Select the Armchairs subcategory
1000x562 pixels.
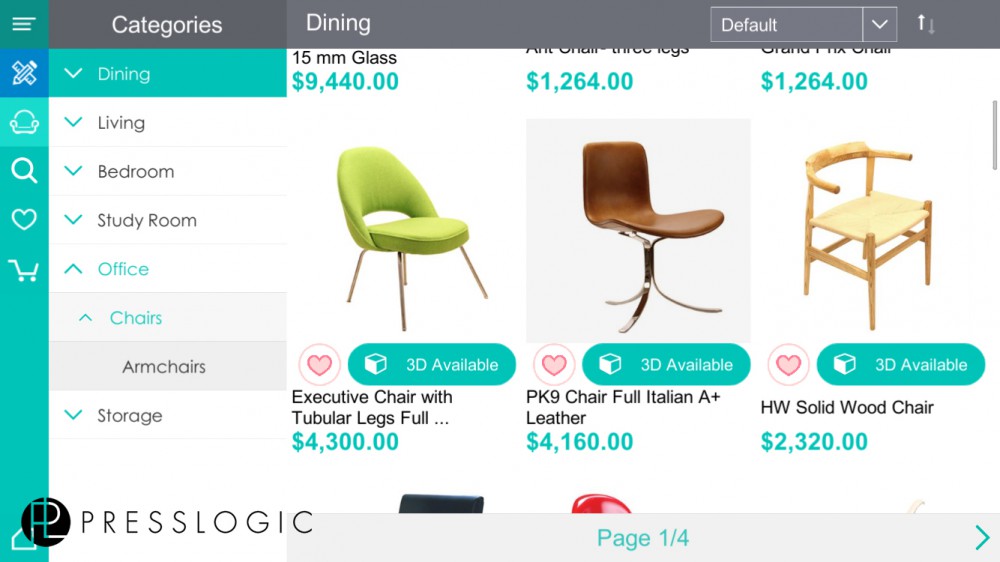(x=165, y=367)
